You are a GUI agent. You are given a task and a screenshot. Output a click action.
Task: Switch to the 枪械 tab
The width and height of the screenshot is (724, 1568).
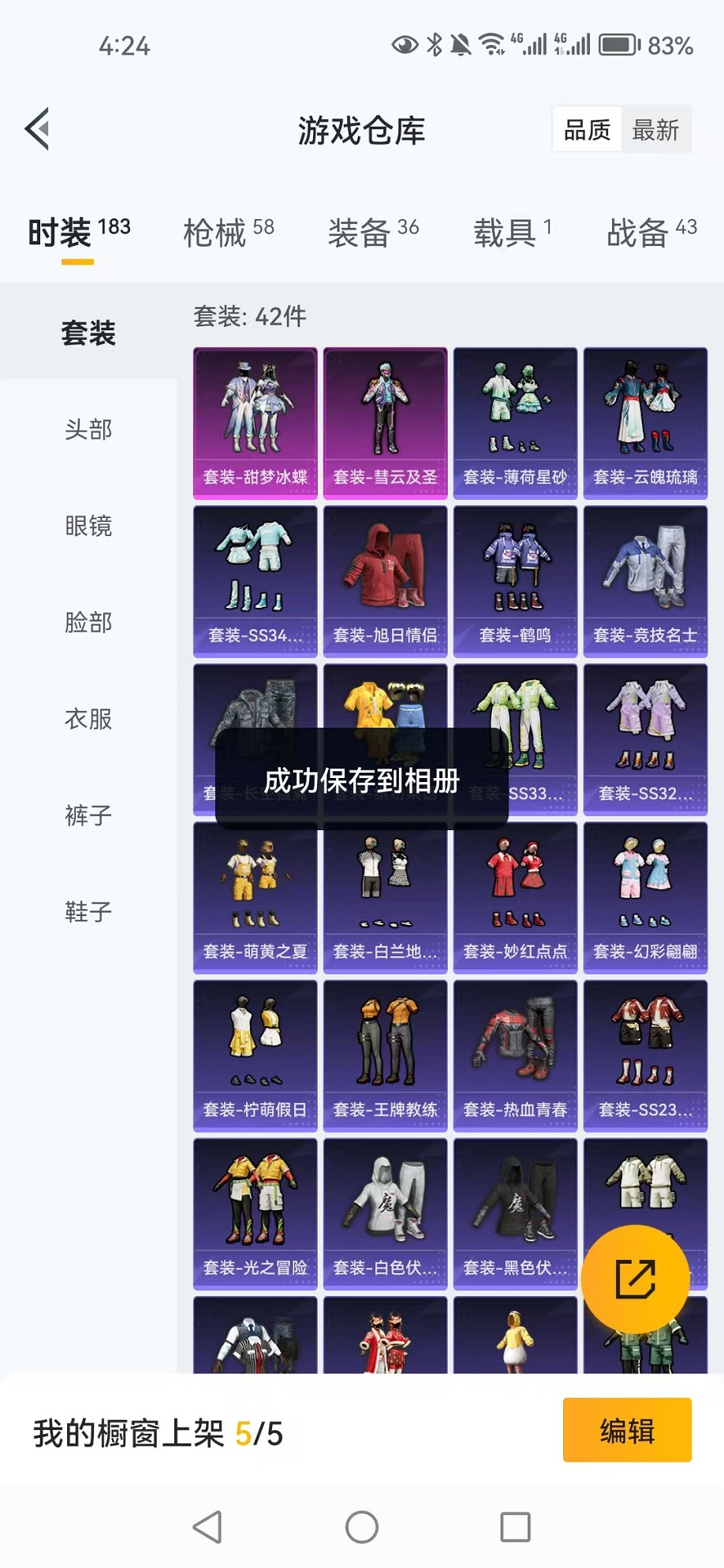(228, 233)
